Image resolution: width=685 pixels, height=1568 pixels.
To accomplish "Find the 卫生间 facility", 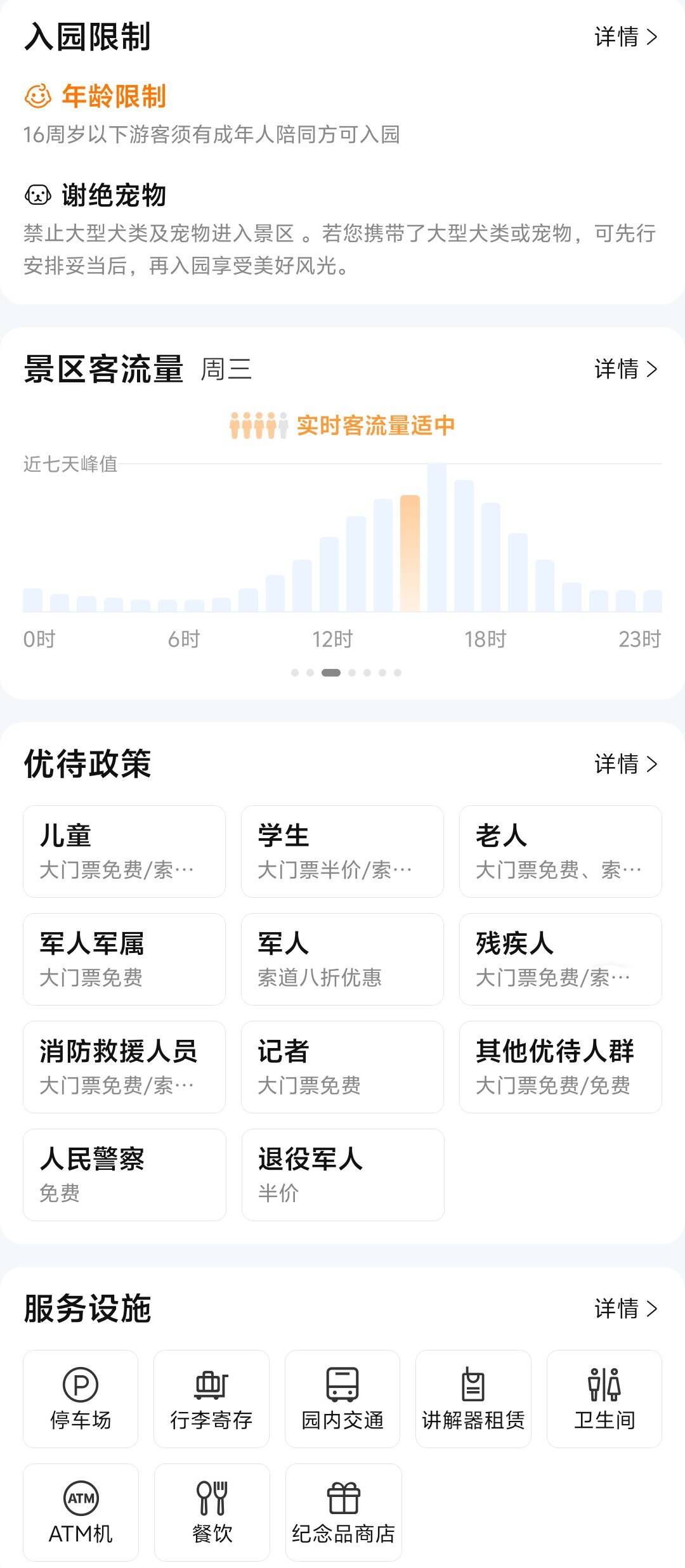I will click(604, 1399).
